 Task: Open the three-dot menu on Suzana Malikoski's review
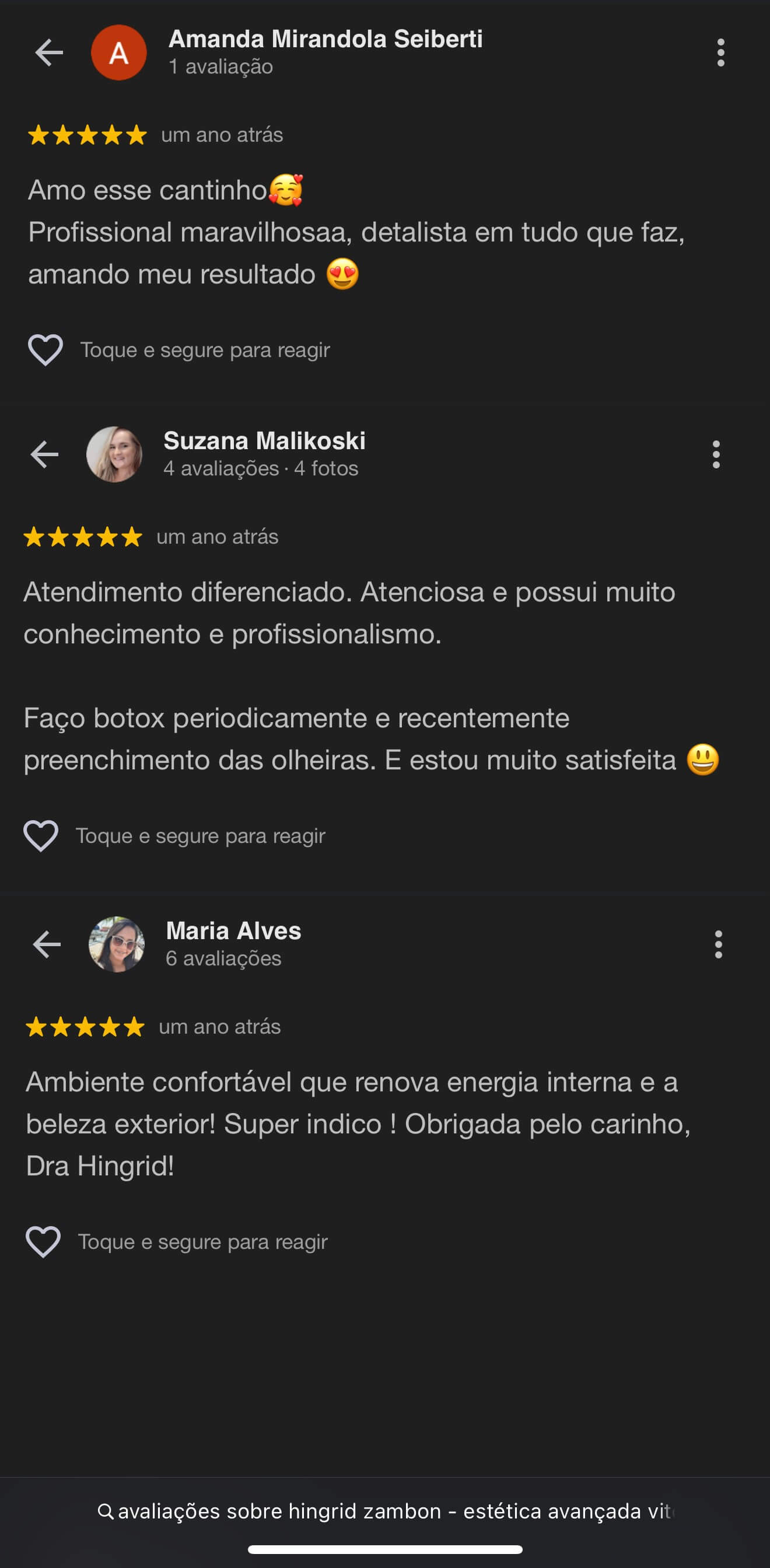(x=716, y=454)
